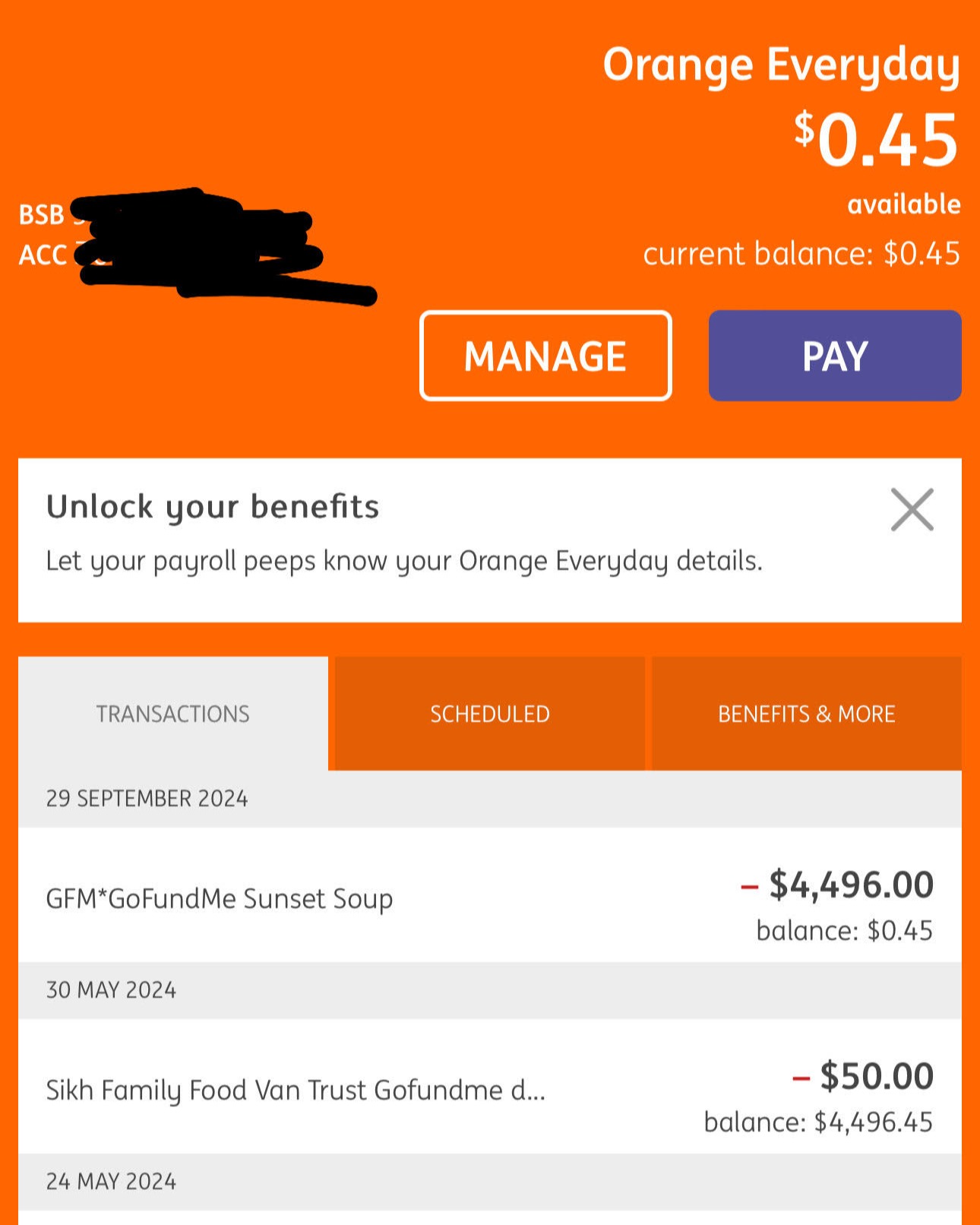This screenshot has height=1225, width=980.
Task: Open the GFM*GoFundMe Sunset Soup transaction
Action: click(x=489, y=898)
